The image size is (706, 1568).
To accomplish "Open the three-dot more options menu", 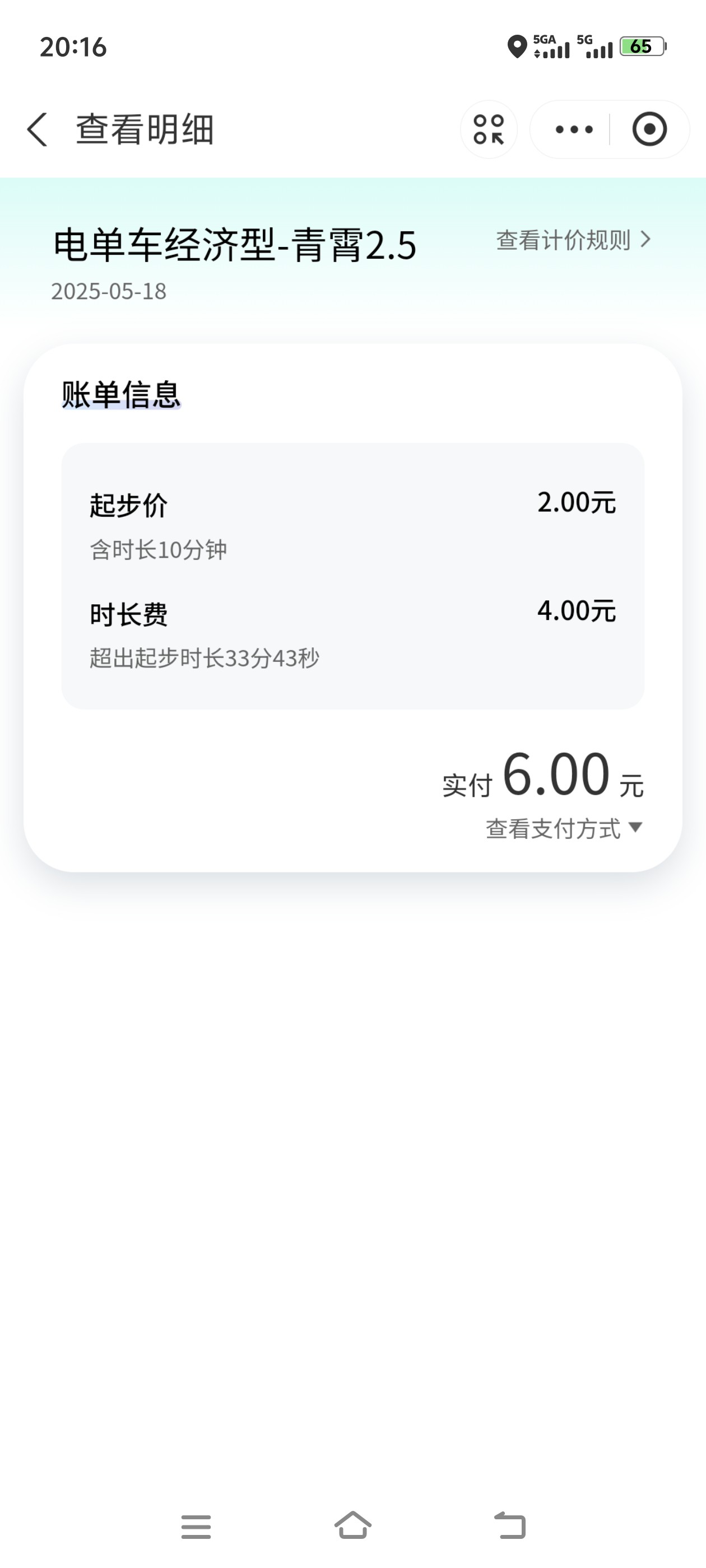I will pos(574,130).
